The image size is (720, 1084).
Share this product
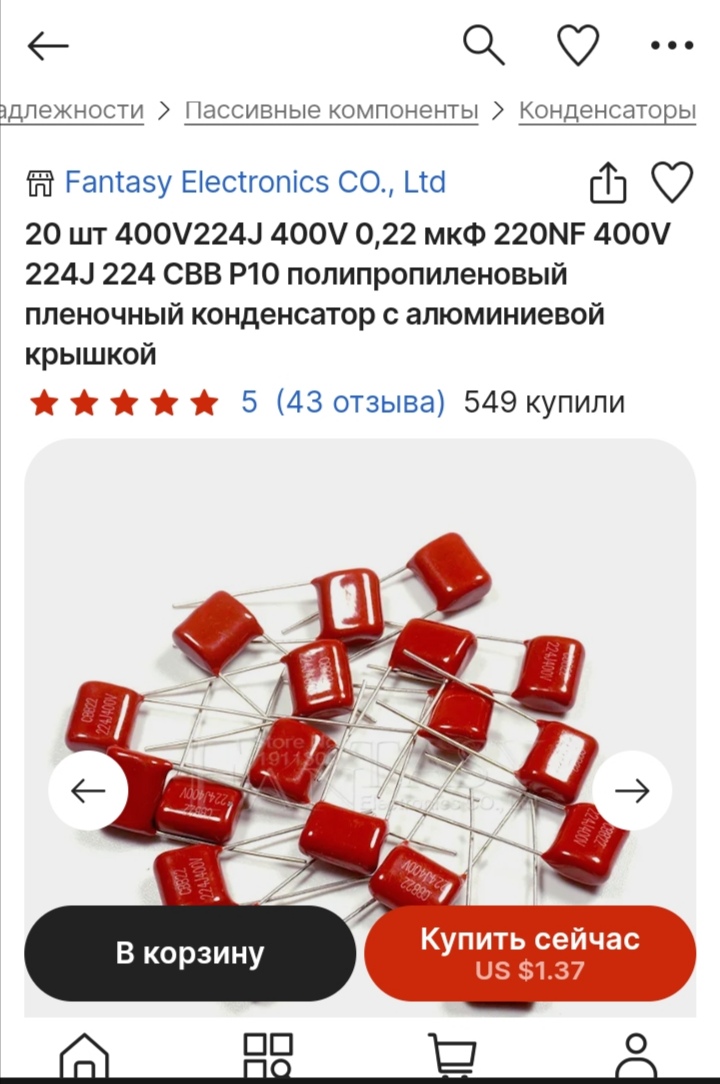point(608,183)
